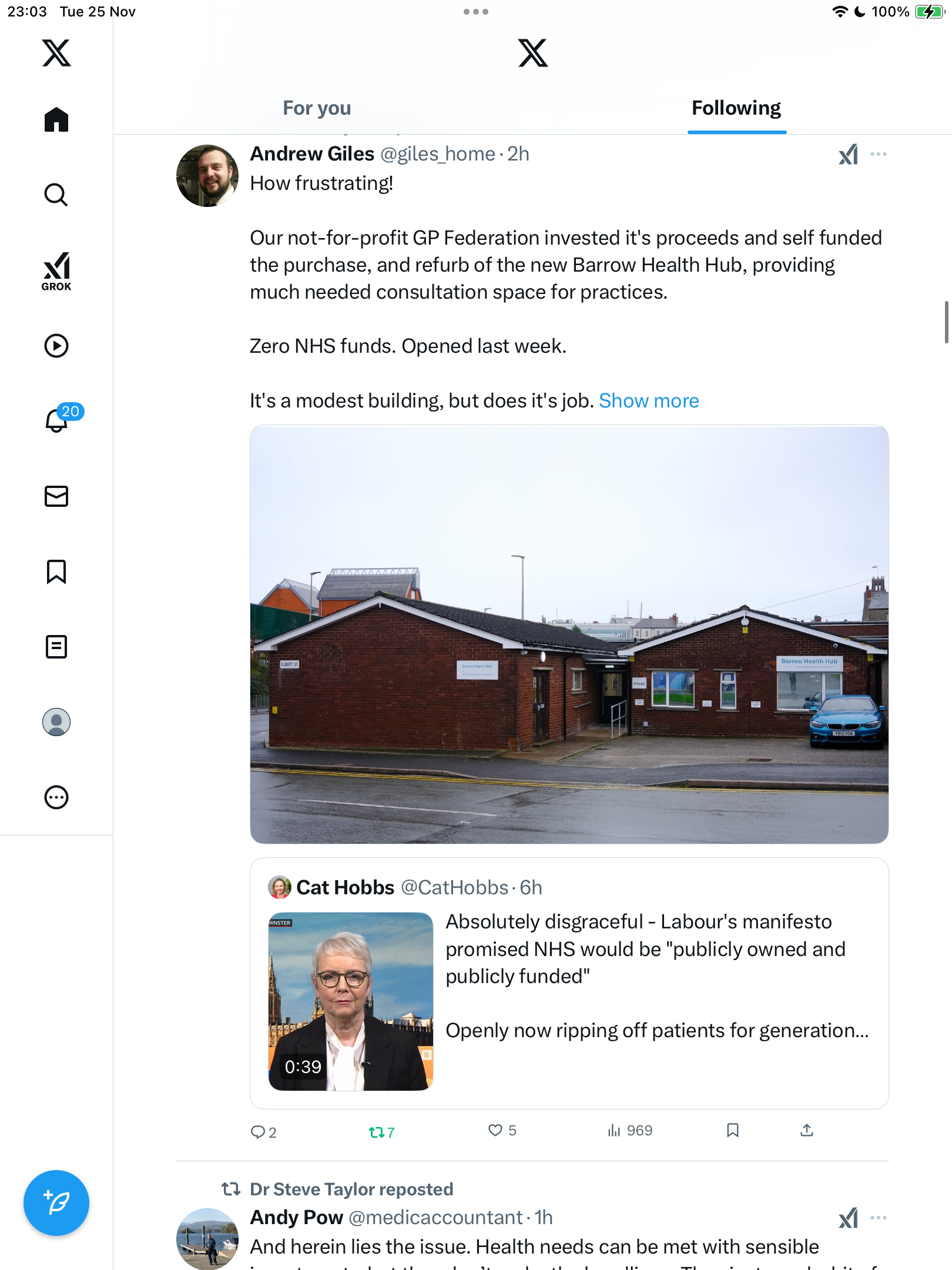Open overflow menu on Andrew Giles' post
The height and width of the screenshot is (1270, 952).
[x=879, y=154]
